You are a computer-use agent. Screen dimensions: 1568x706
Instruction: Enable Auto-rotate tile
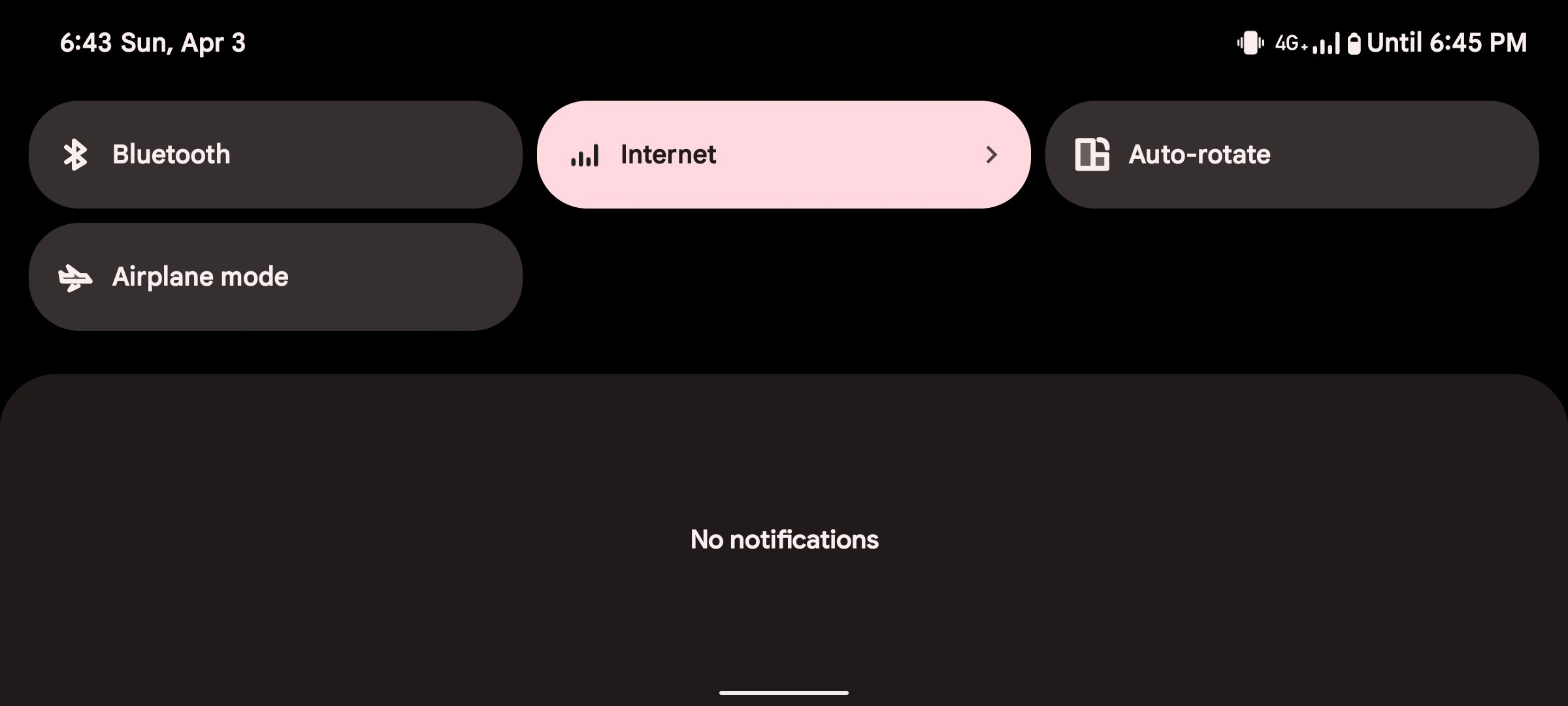point(1291,155)
